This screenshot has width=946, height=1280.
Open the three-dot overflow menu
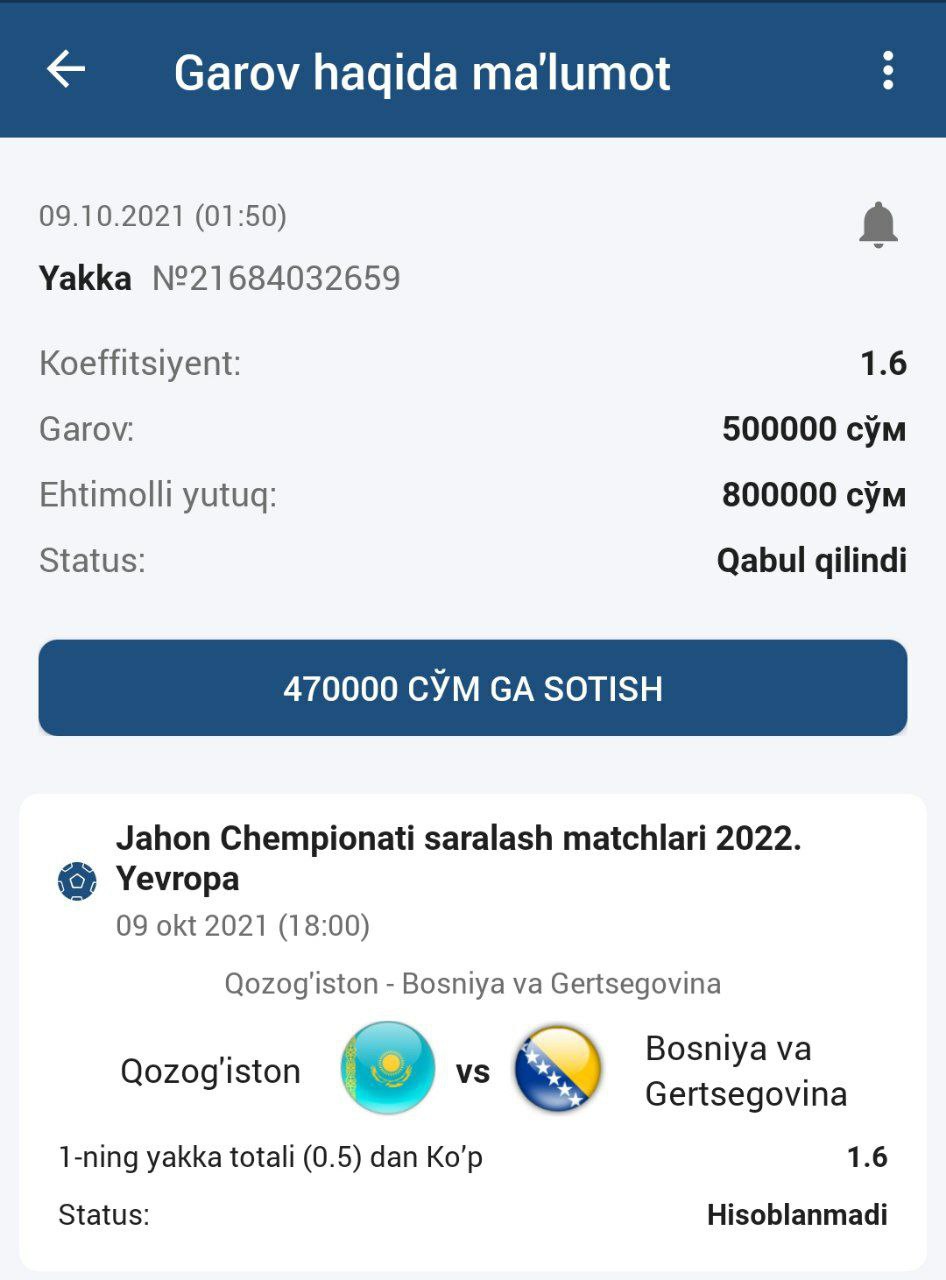[x=887, y=71]
